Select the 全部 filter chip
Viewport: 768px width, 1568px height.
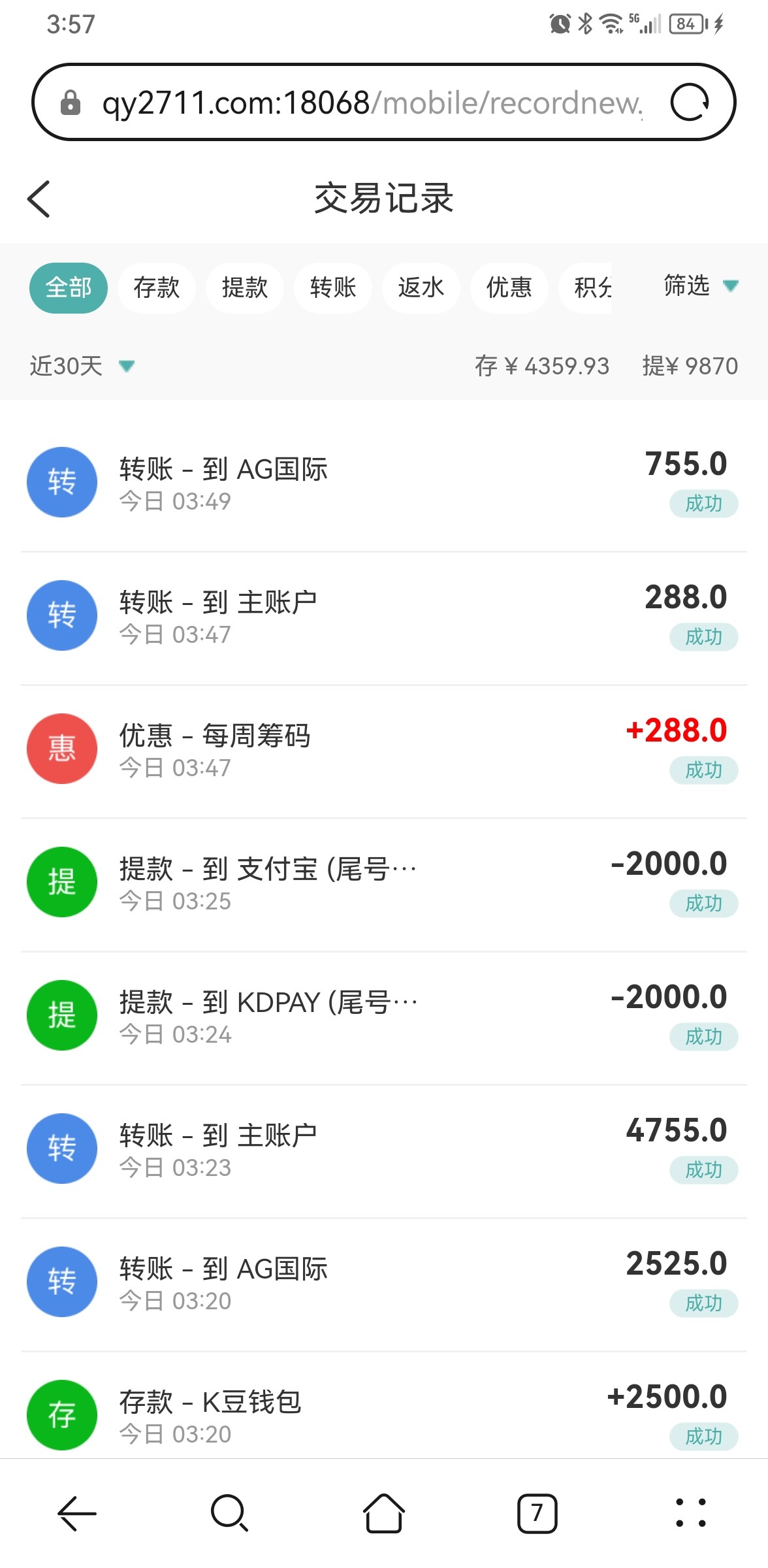click(x=69, y=287)
